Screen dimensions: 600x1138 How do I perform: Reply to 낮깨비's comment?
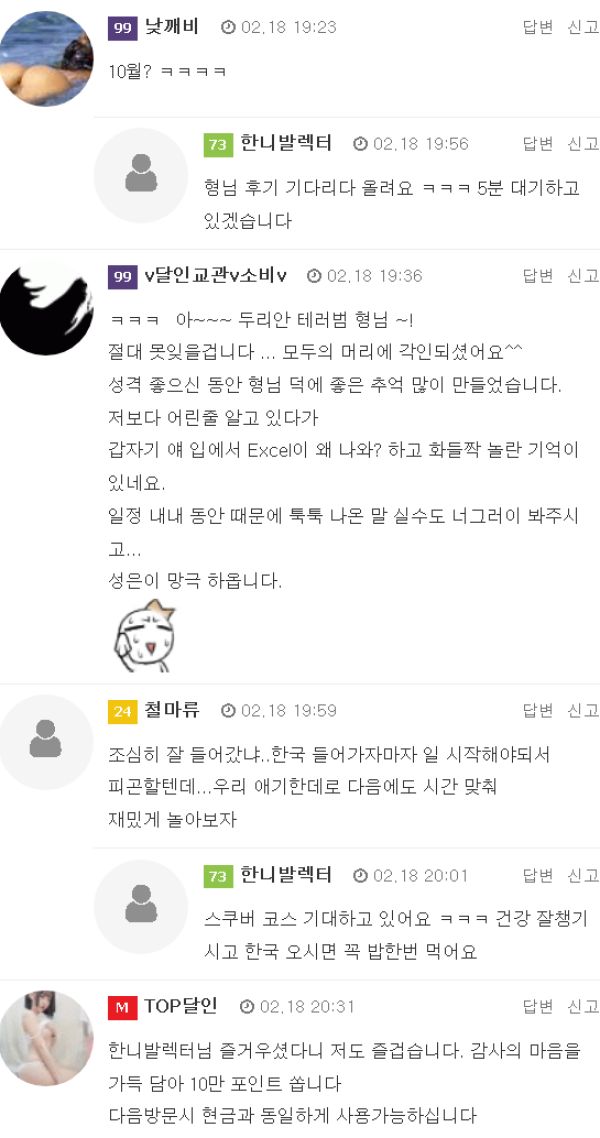coord(537,28)
